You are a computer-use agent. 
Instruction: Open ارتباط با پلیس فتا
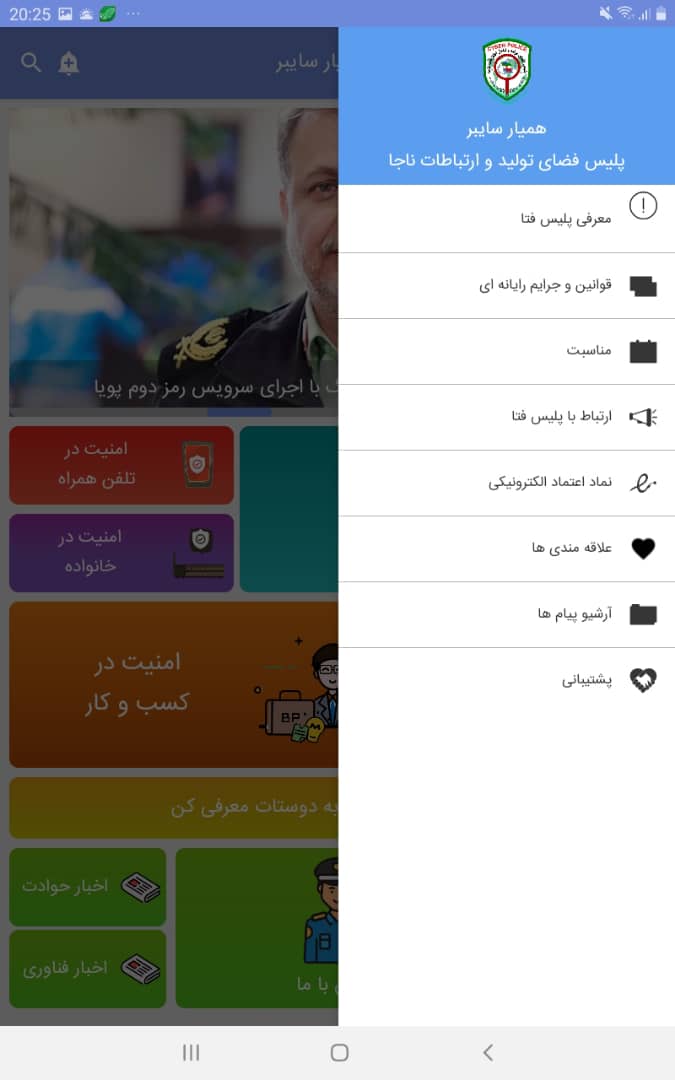506,416
